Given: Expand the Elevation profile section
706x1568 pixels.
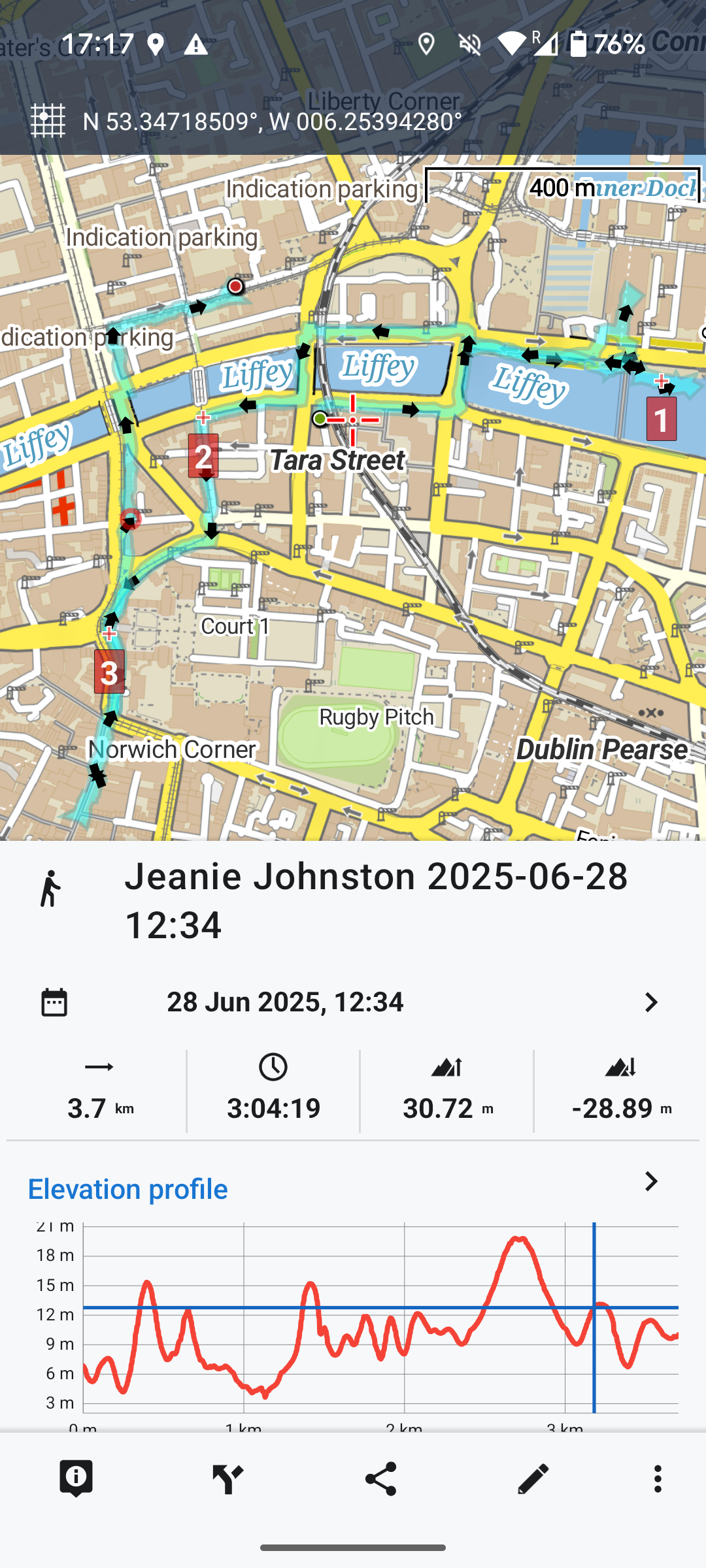Looking at the screenshot, I should [x=650, y=1181].
